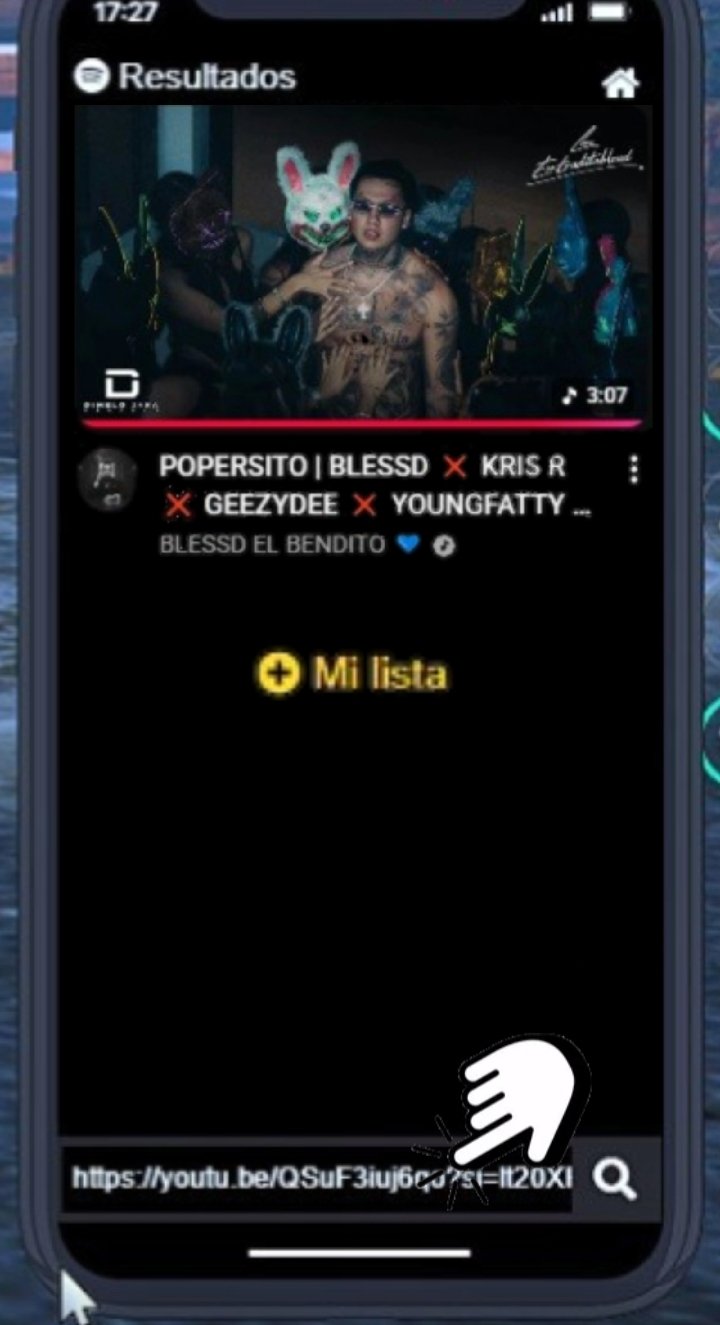
Task: Add the song to Mi lista
Action: point(352,674)
